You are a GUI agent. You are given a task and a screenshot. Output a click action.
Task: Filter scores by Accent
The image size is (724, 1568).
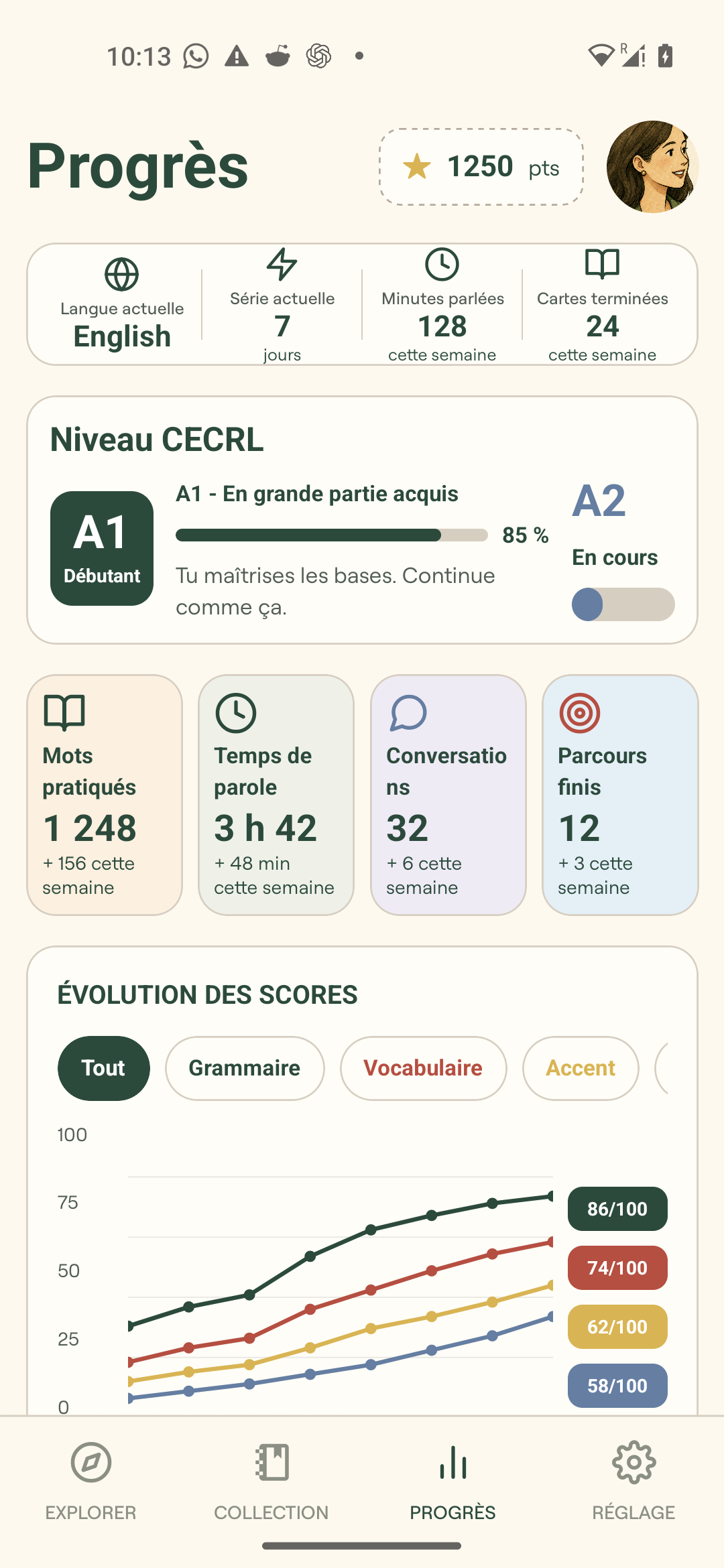(x=581, y=1068)
